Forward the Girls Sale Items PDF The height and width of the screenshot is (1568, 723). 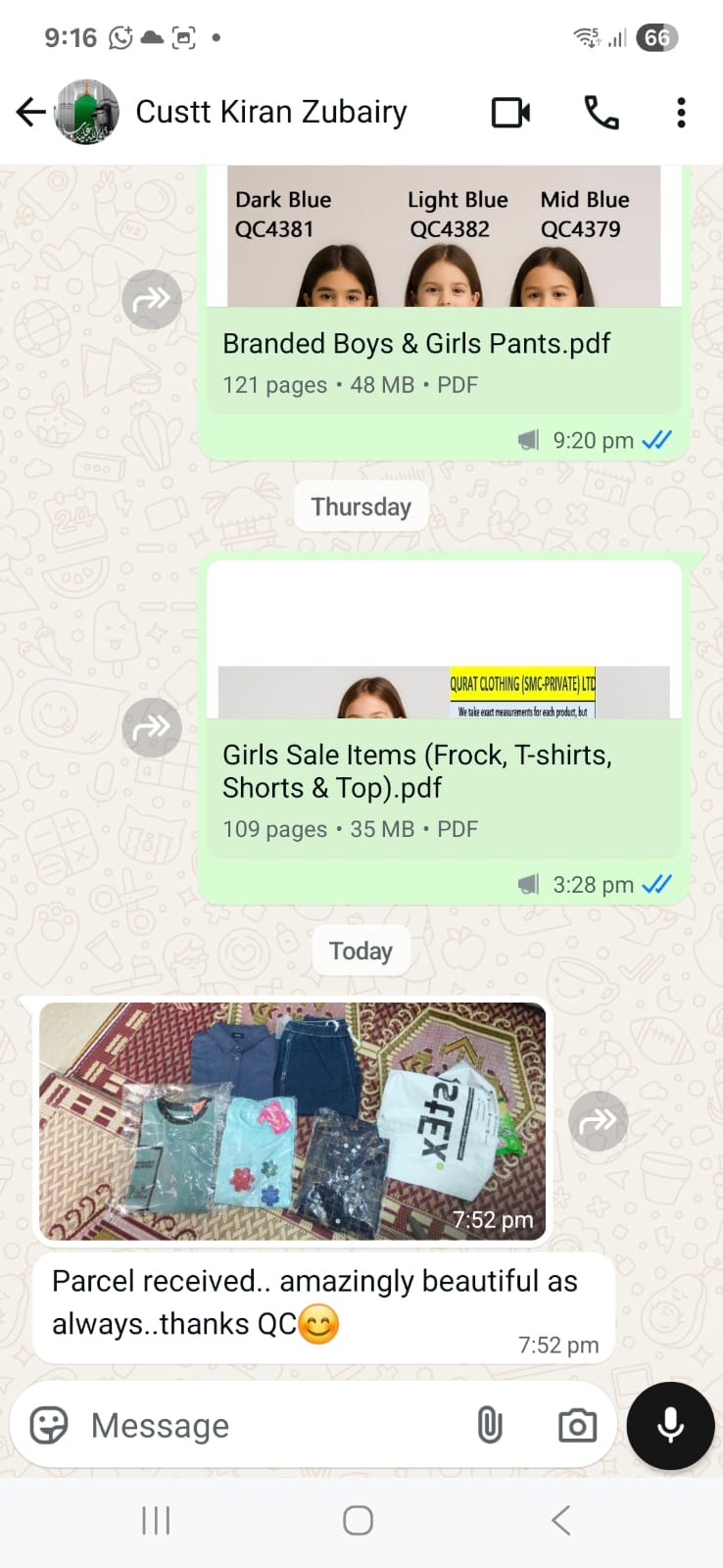tap(152, 727)
